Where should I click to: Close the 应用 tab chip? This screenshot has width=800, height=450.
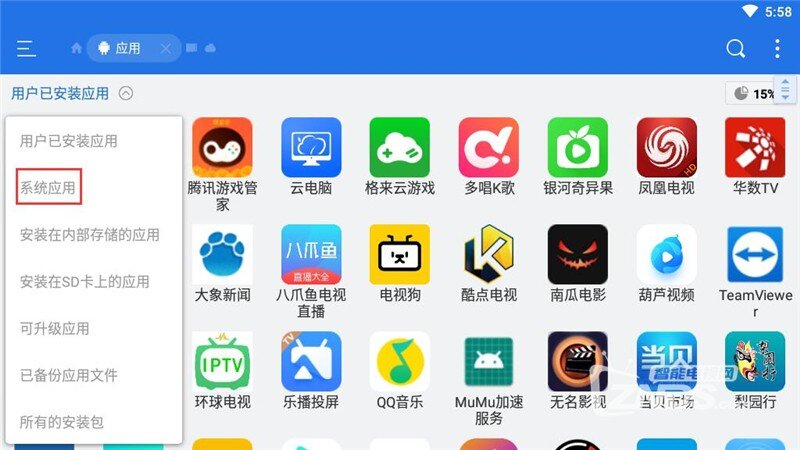tap(166, 48)
